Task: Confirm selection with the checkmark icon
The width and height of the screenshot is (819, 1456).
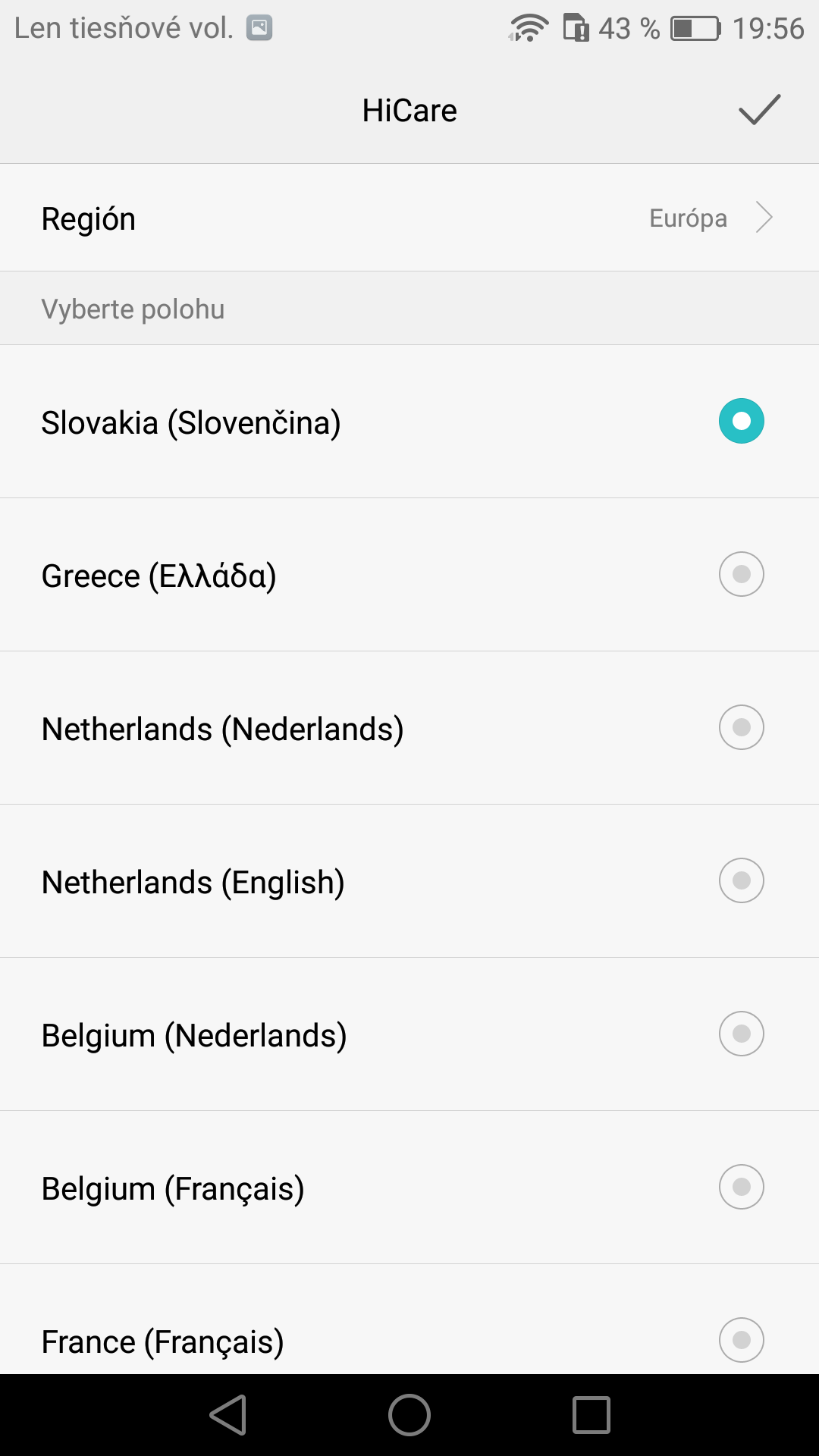Action: 759,110
